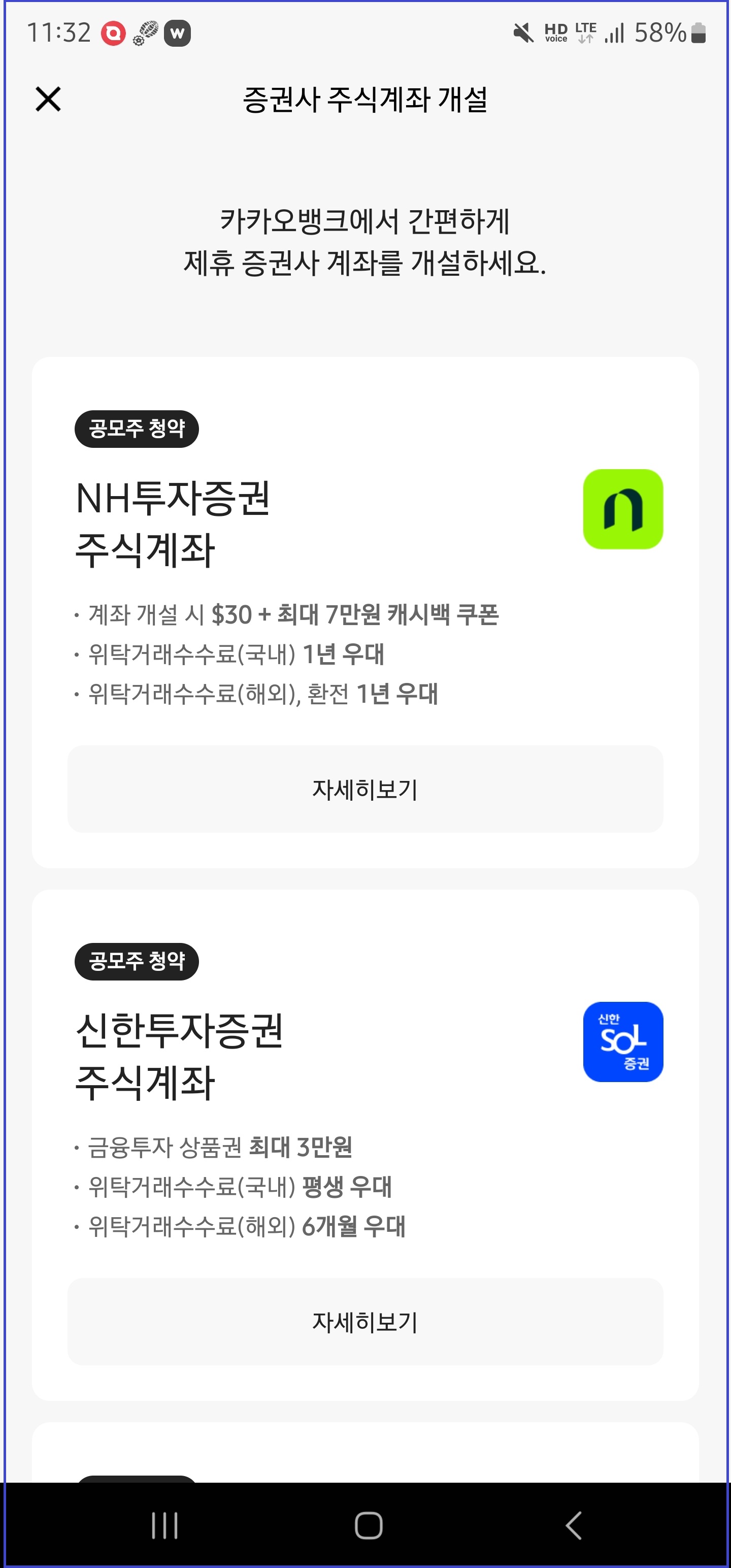This screenshot has height=1568, width=731.
Task: Tap the HD voice indicator icon
Action: pyautogui.click(x=556, y=34)
